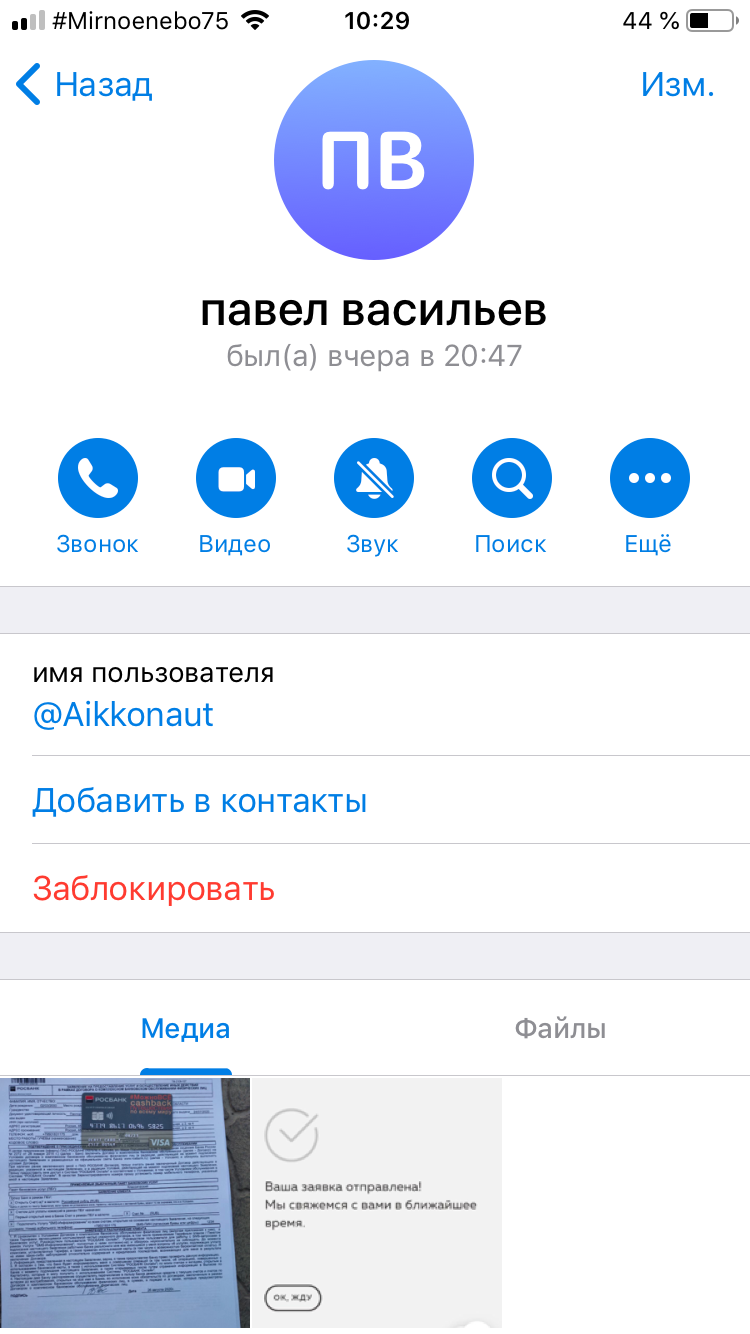
Task: Open the Ваша заявка отправлена image
Action: click(x=376, y=1205)
